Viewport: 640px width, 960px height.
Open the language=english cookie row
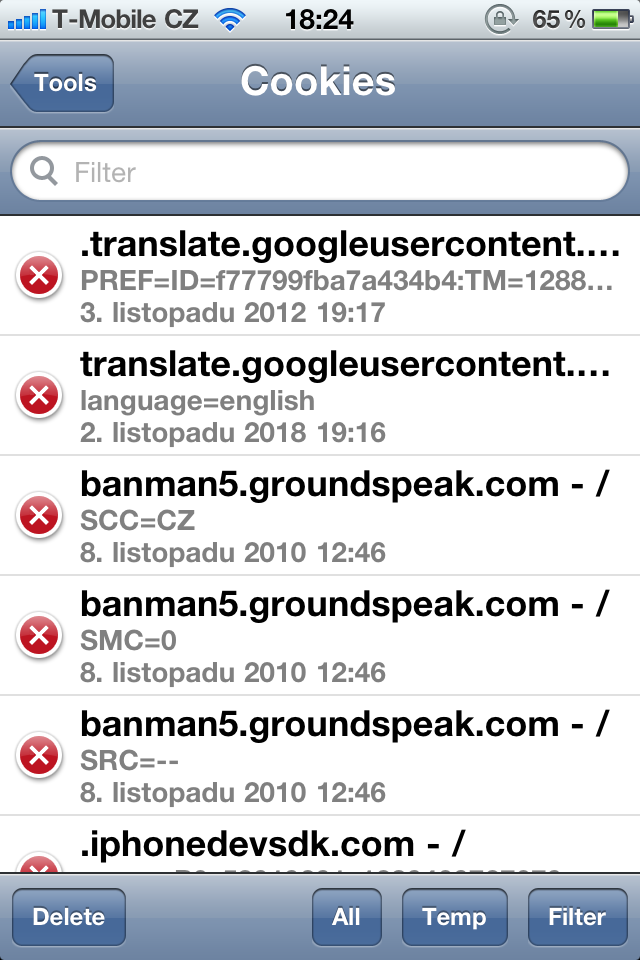(x=345, y=396)
